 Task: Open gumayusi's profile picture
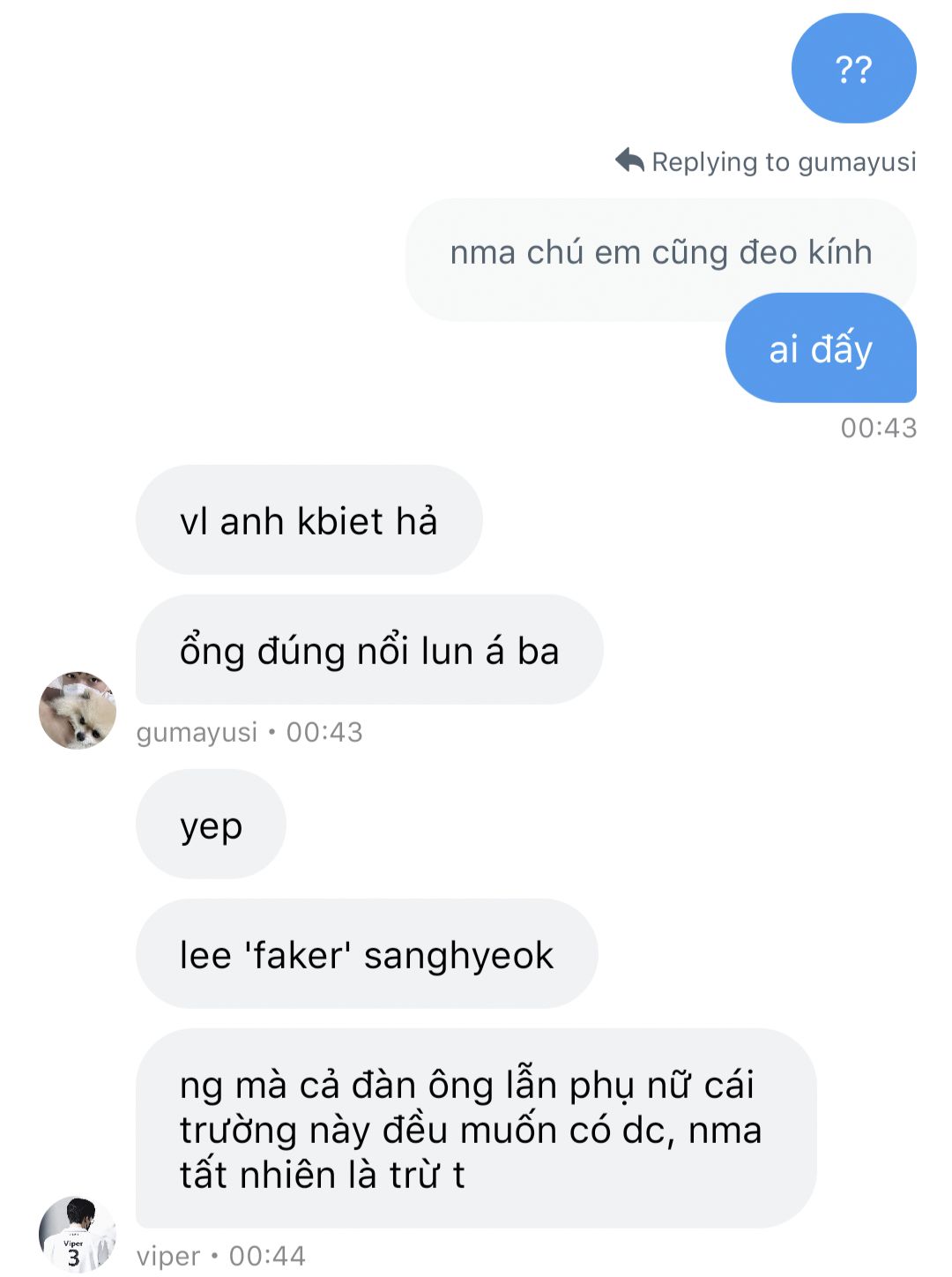[x=78, y=710]
